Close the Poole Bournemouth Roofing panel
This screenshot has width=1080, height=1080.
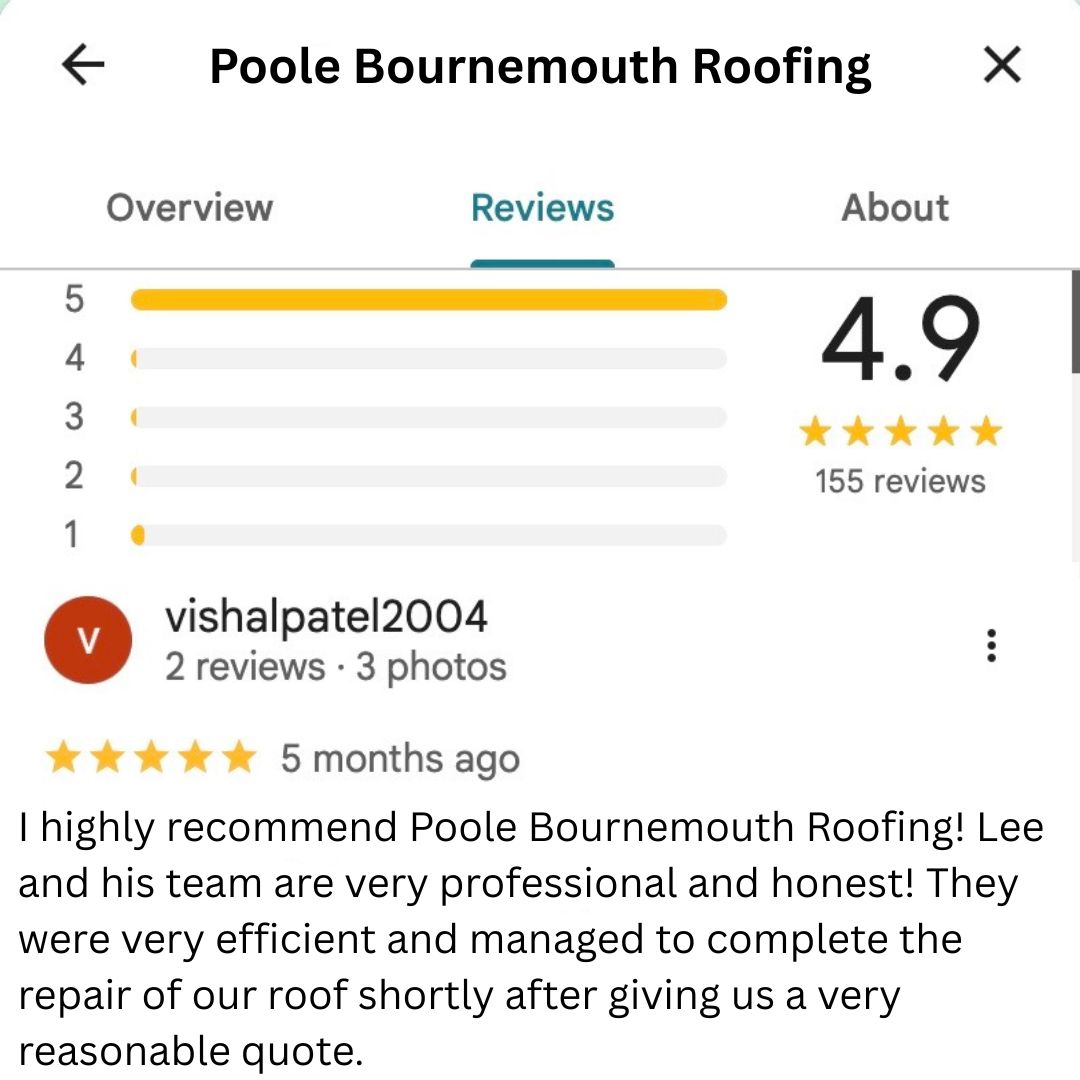click(1002, 65)
